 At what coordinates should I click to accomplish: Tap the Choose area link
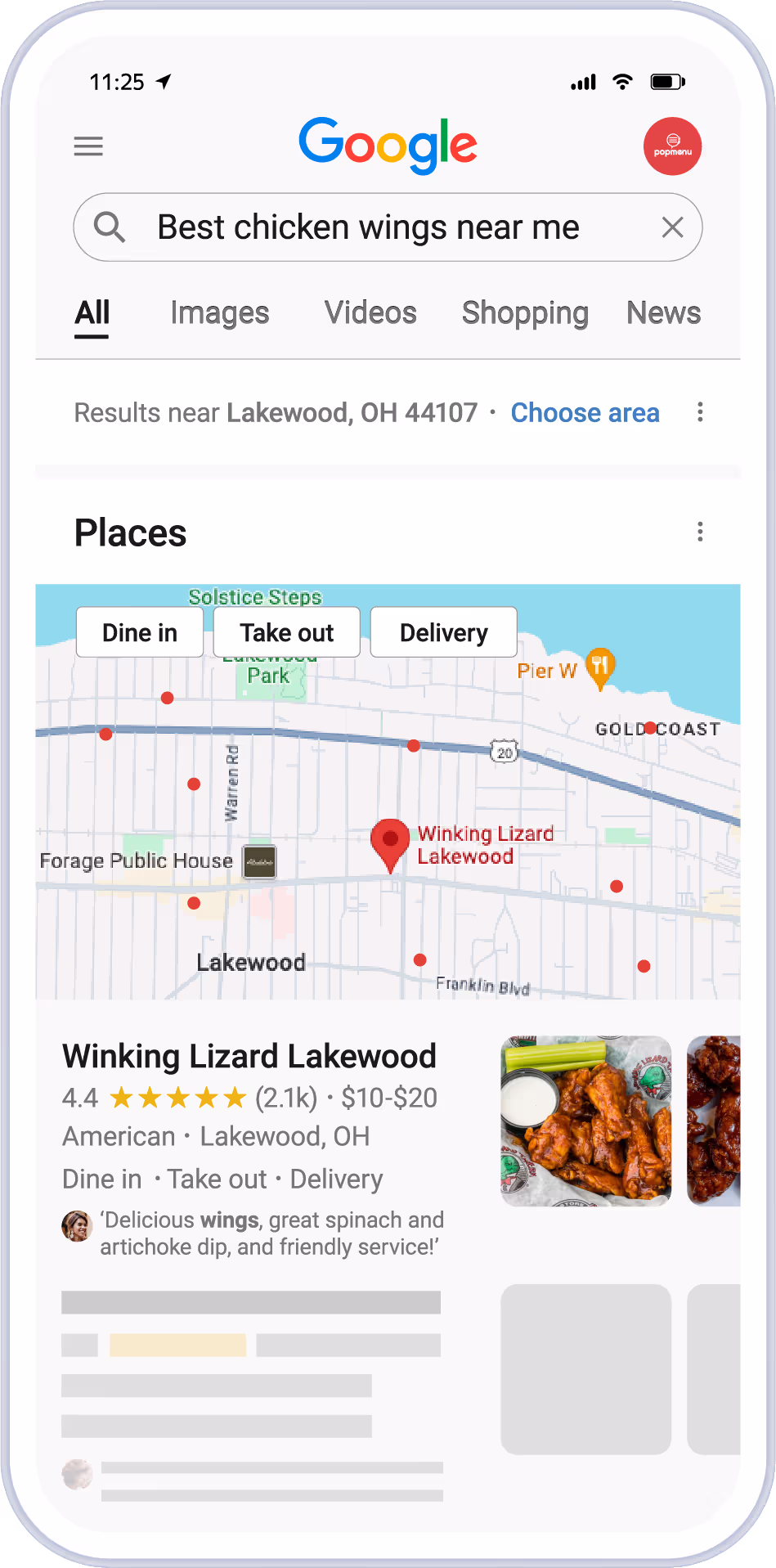(x=585, y=413)
